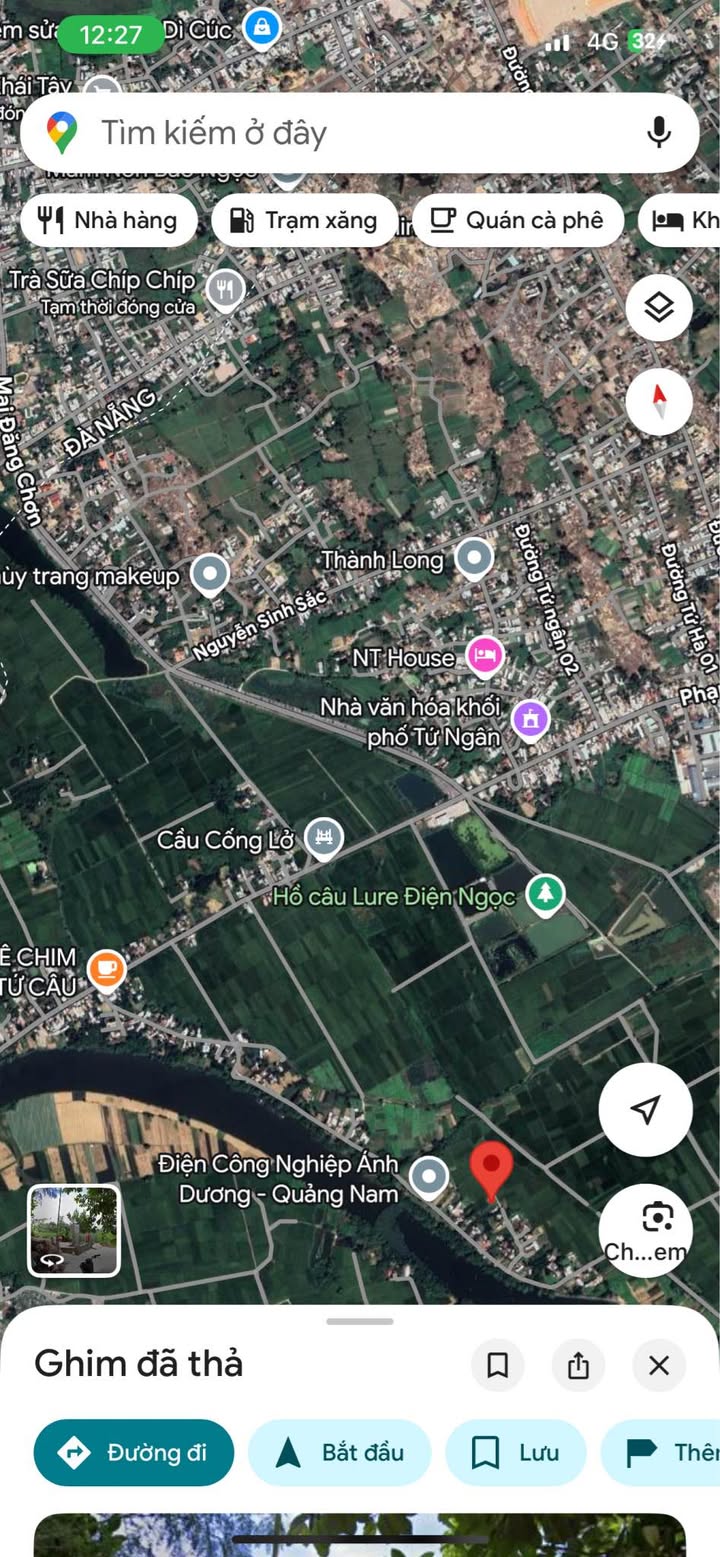Reset map orientation with the compass
Image resolution: width=720 pixels, height=1557 pixels.
tap(659, 402)
